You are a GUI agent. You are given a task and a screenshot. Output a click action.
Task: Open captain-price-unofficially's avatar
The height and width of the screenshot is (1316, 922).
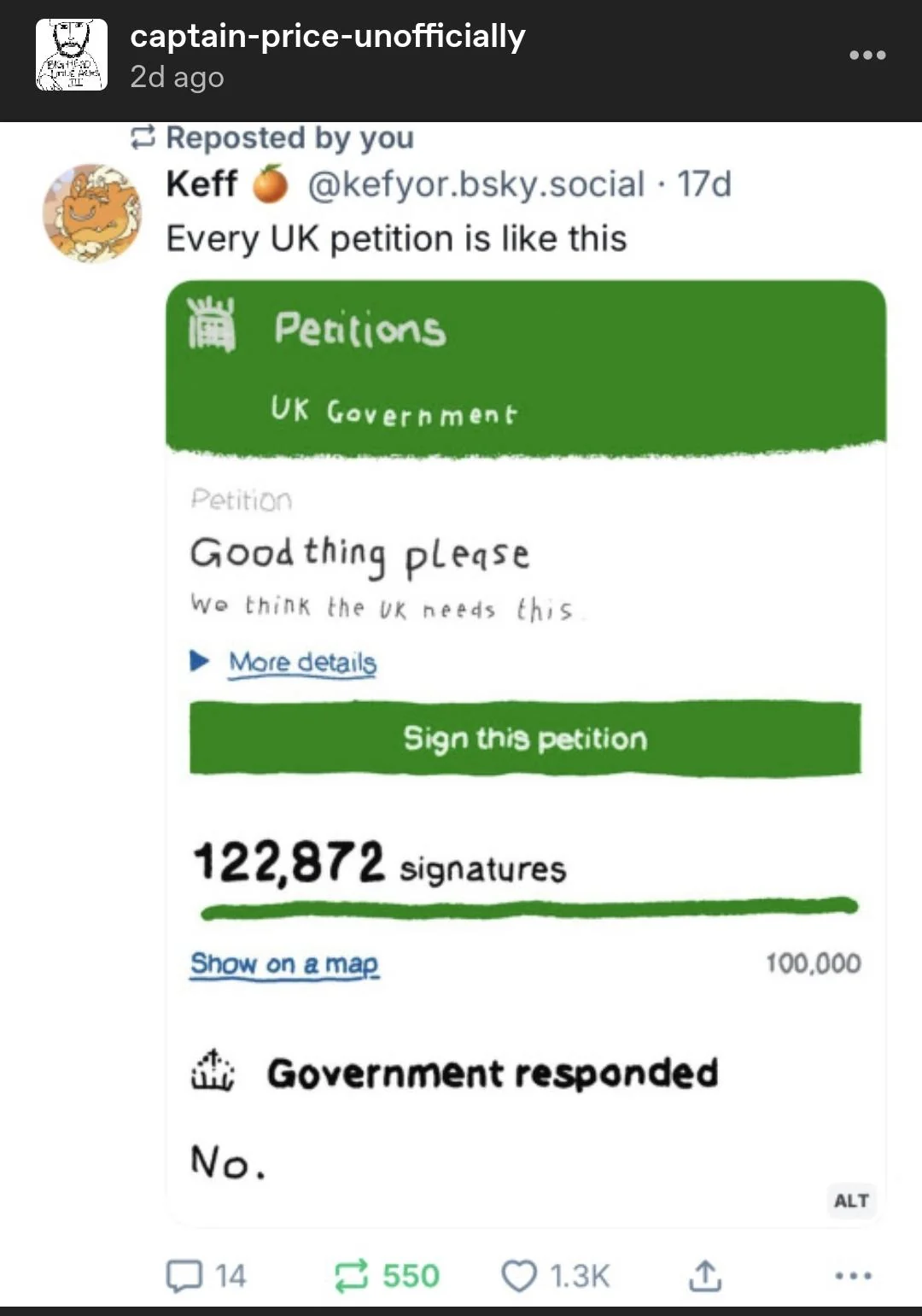(x=72, y=56)
